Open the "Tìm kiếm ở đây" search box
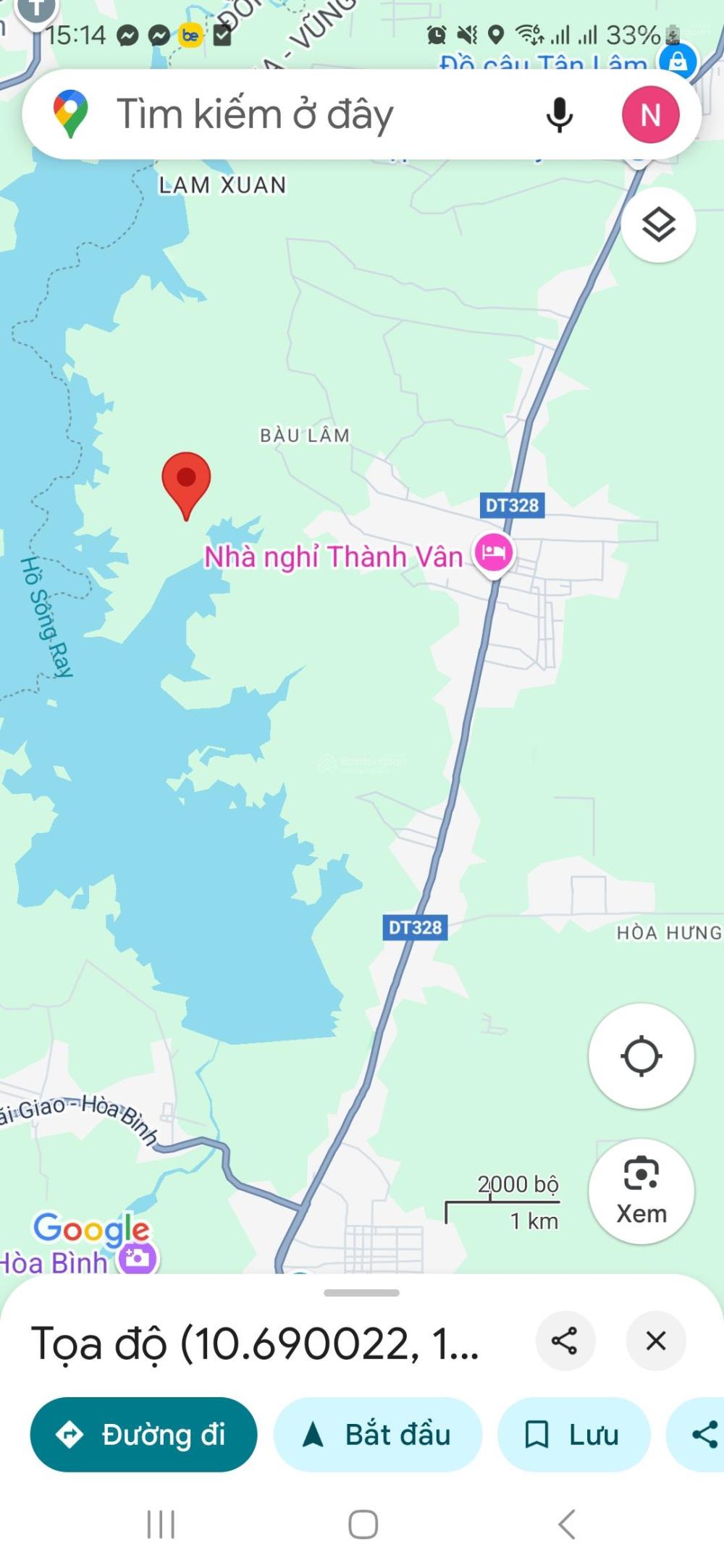The height and width of the screenshot is (1568, 724). (x=290, y=114)
